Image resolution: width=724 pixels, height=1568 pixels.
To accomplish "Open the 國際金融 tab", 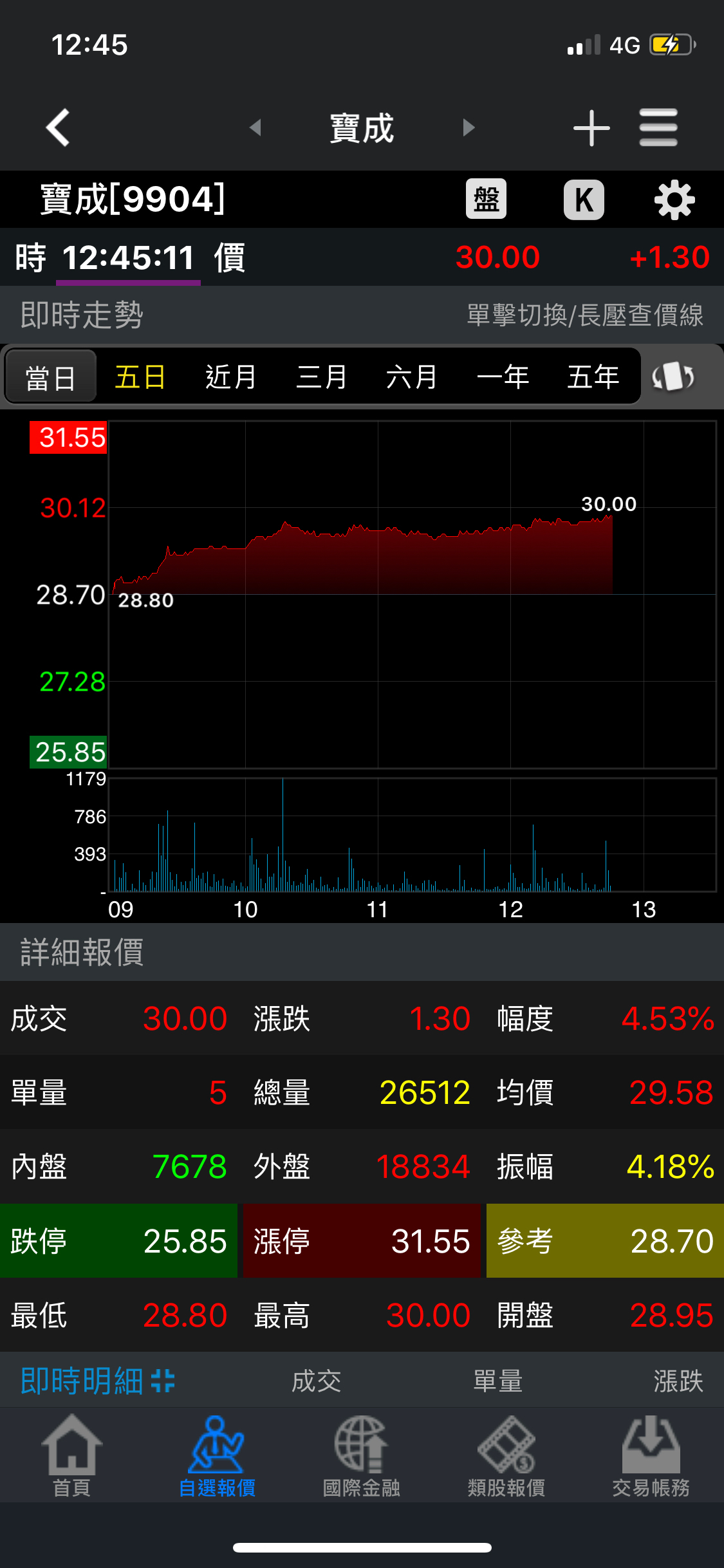I will 362,1456.
